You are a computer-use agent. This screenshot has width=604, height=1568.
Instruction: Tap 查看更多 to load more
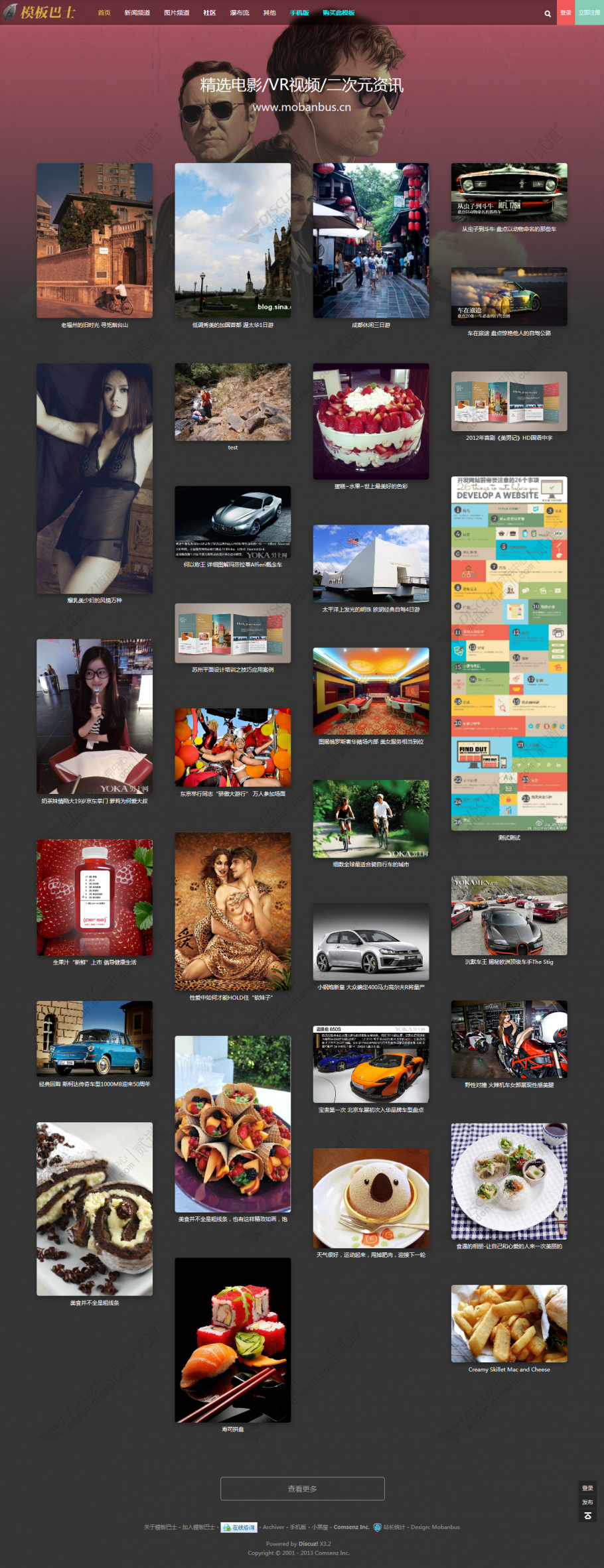(x=302, y=1488)
